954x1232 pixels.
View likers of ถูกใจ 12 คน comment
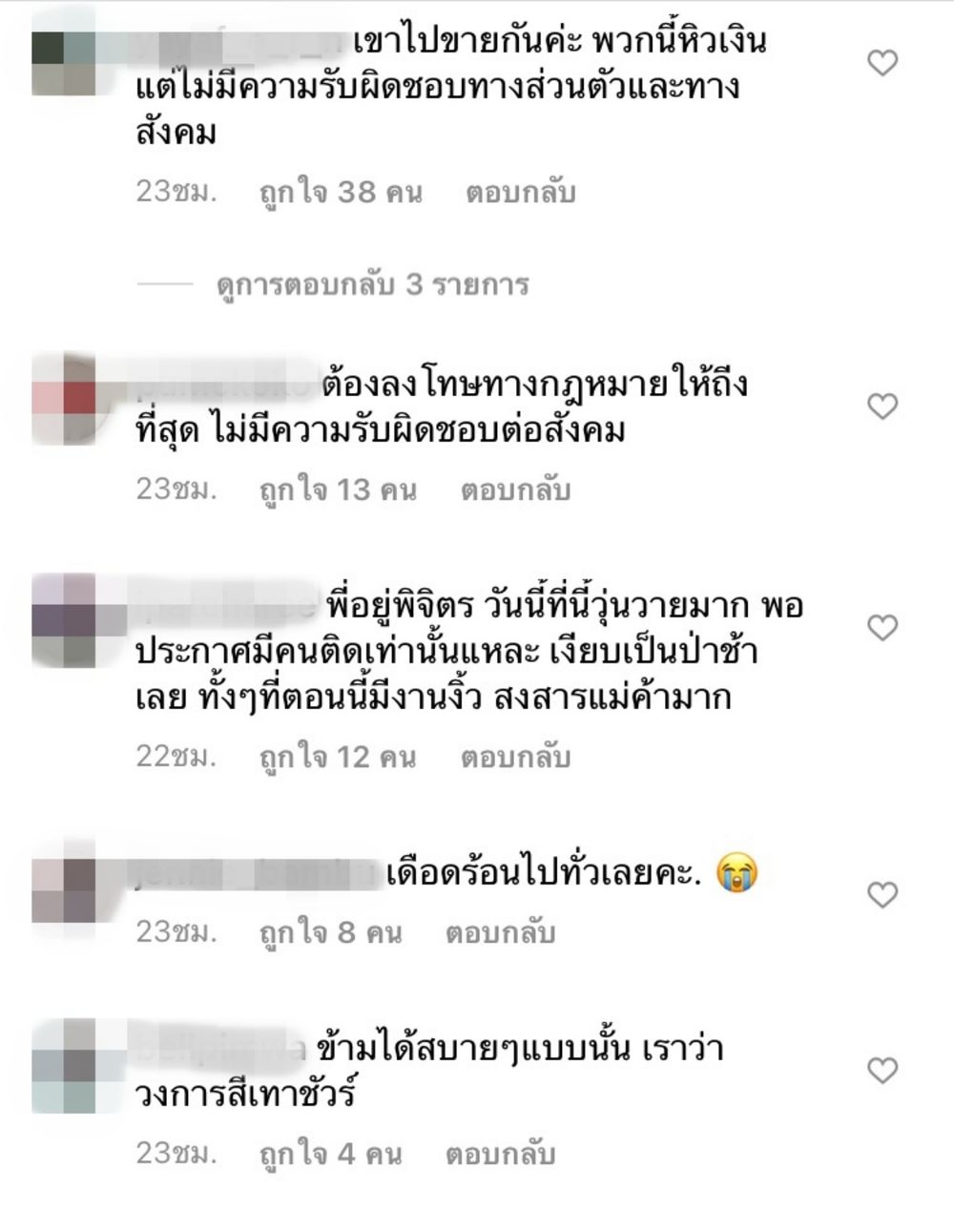[338, 757]
